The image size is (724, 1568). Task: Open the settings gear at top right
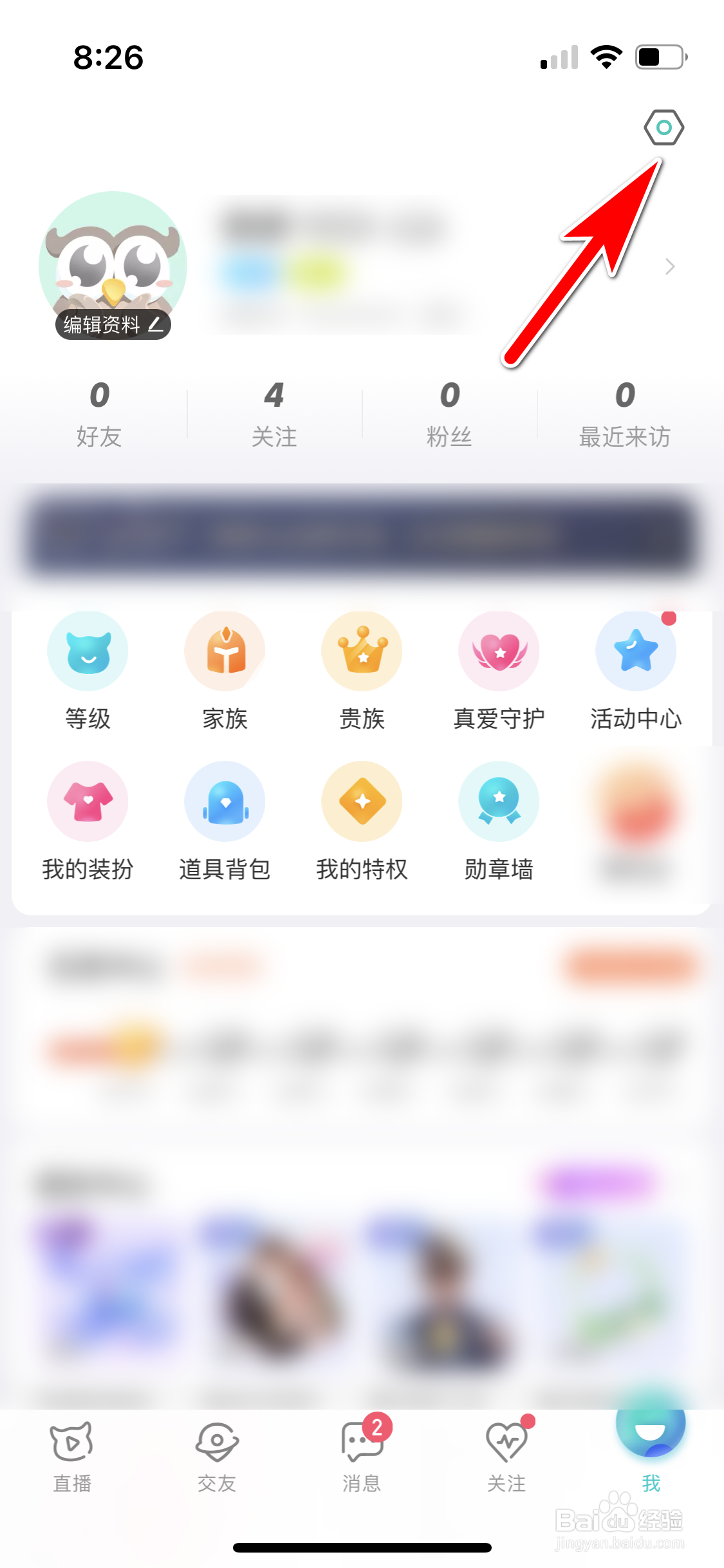[x=664, y=127]
